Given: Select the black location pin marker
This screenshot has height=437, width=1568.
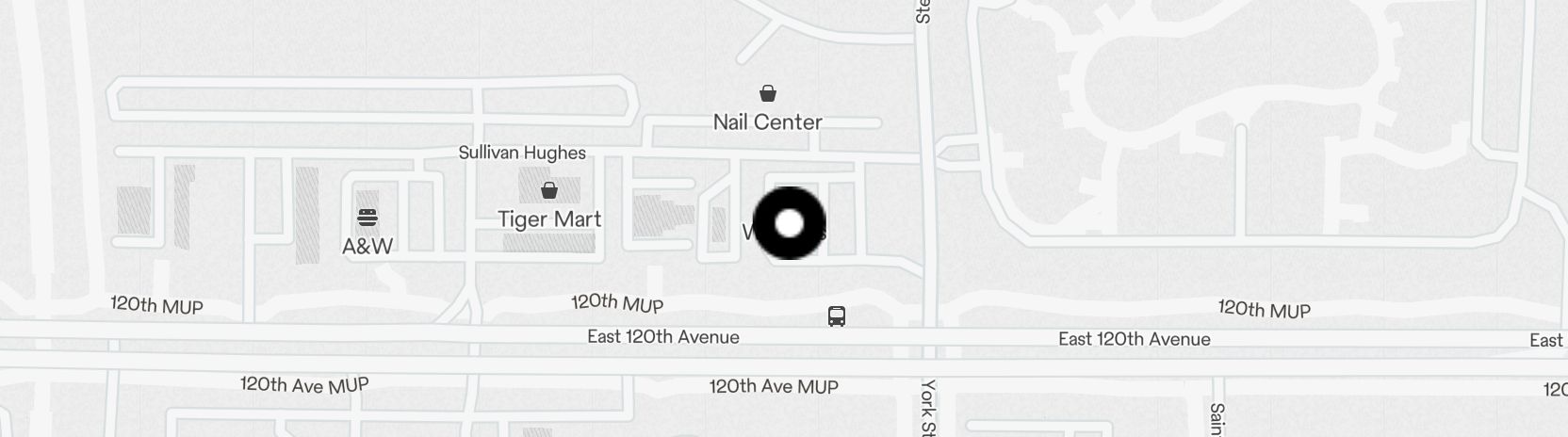Looking at the screenshot, I should [790, 223].
